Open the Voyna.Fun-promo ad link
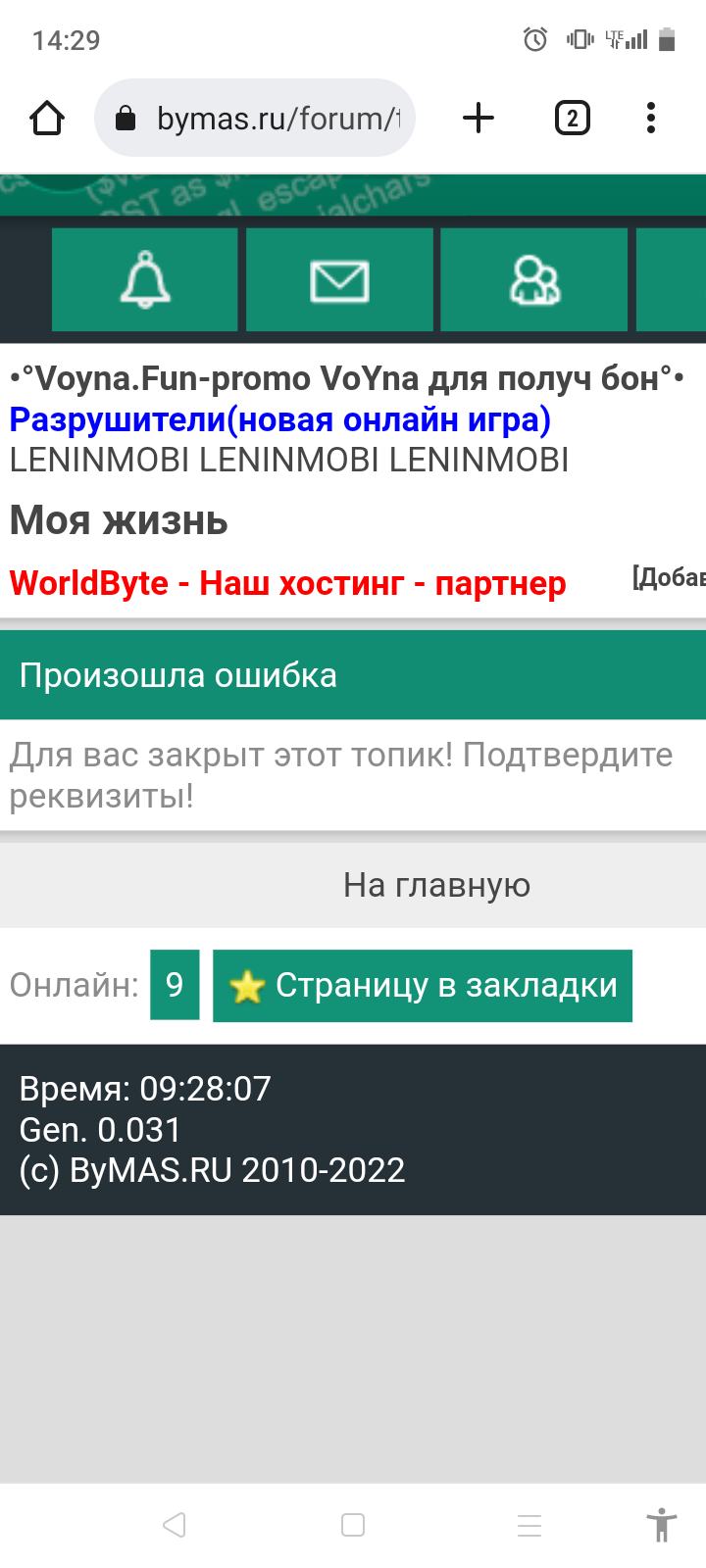The image size is (706, 1568). click(346, 378)
